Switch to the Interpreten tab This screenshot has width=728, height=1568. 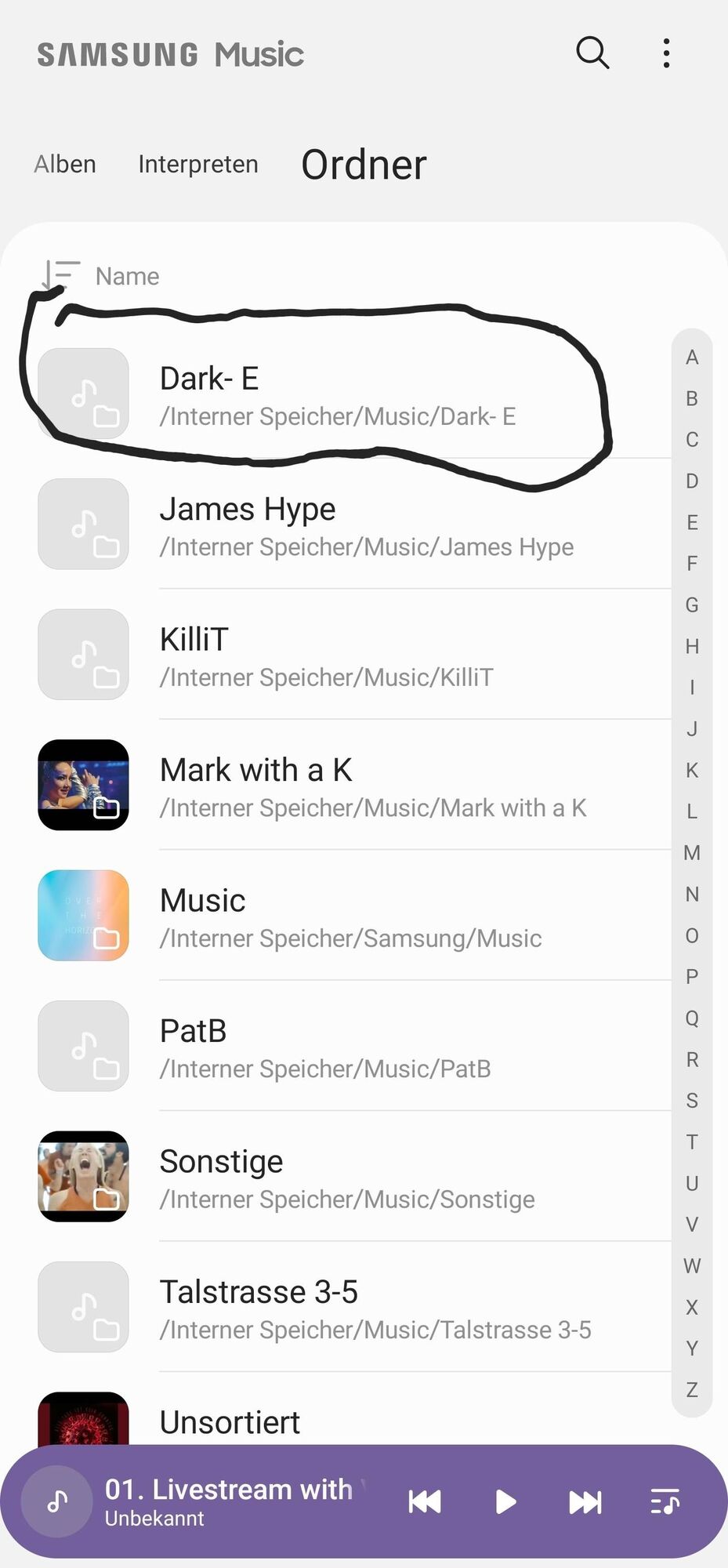coord(198,164)
